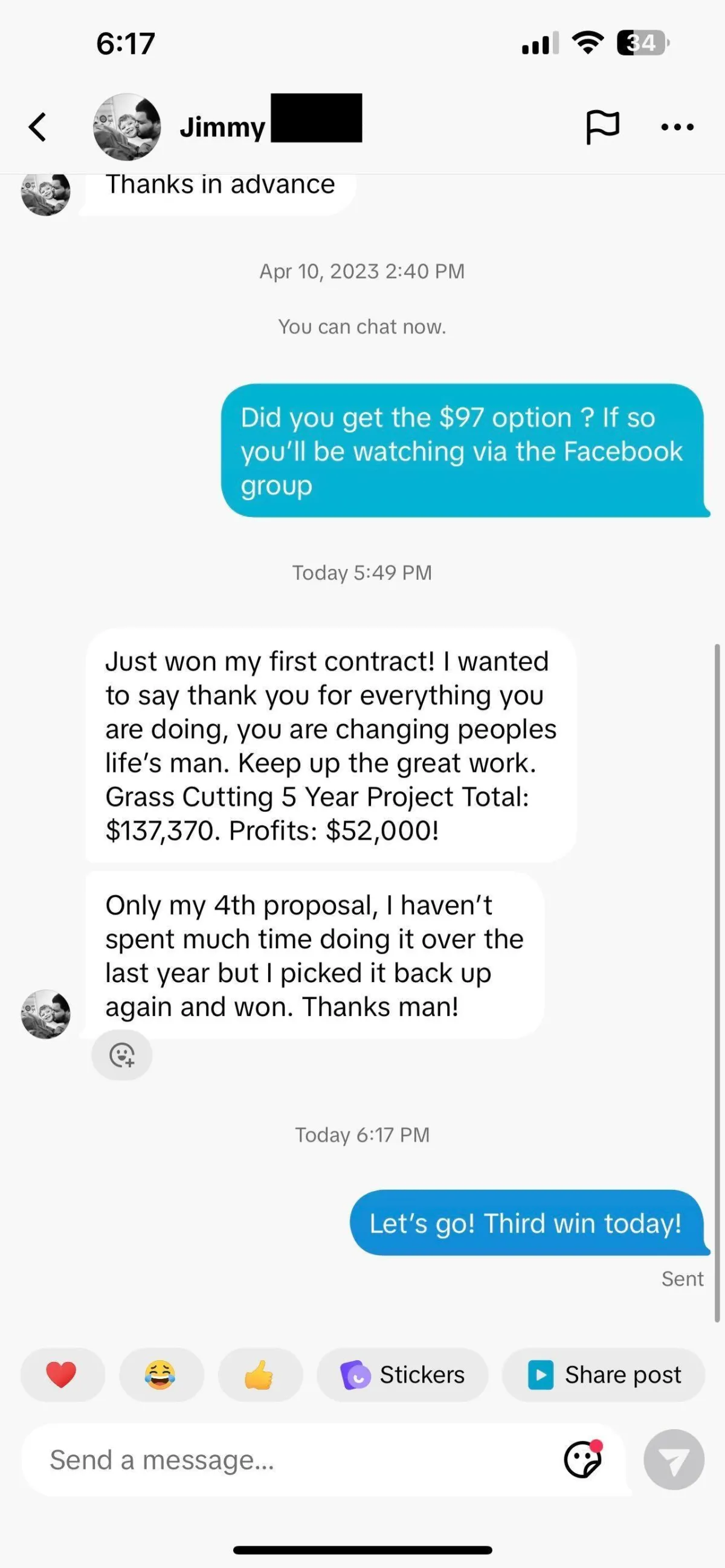Open sticker picker inside message field

tap(582, 1459)
